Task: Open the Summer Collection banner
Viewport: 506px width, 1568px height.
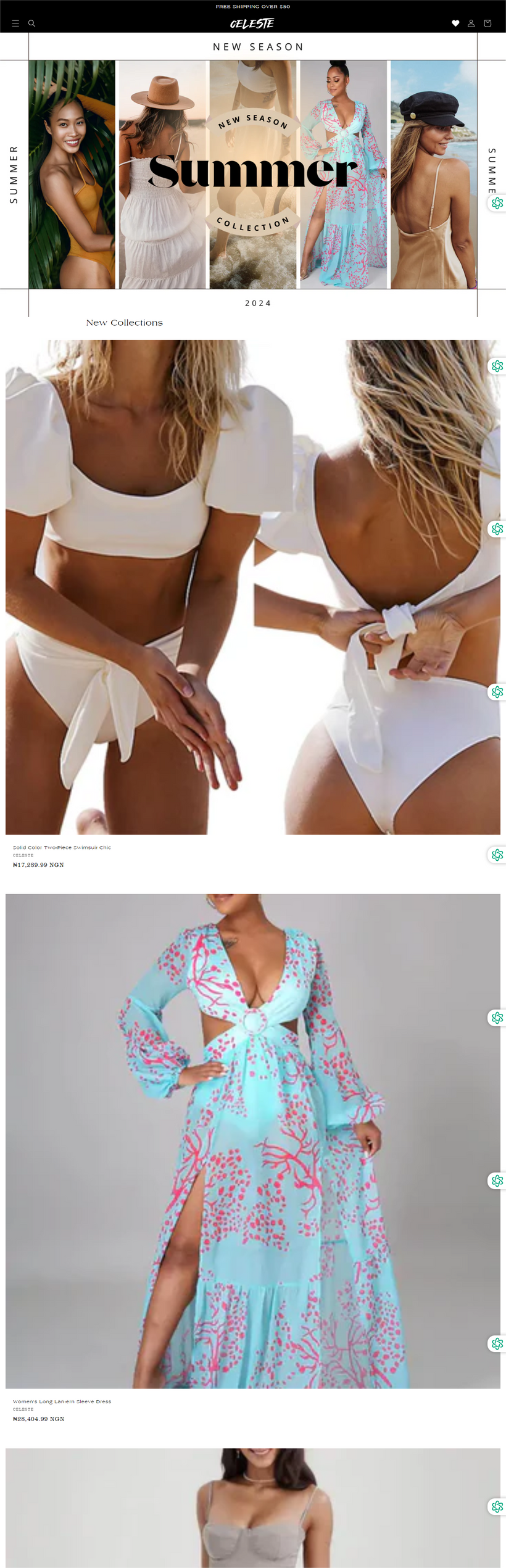Action: tap(252, 174)
